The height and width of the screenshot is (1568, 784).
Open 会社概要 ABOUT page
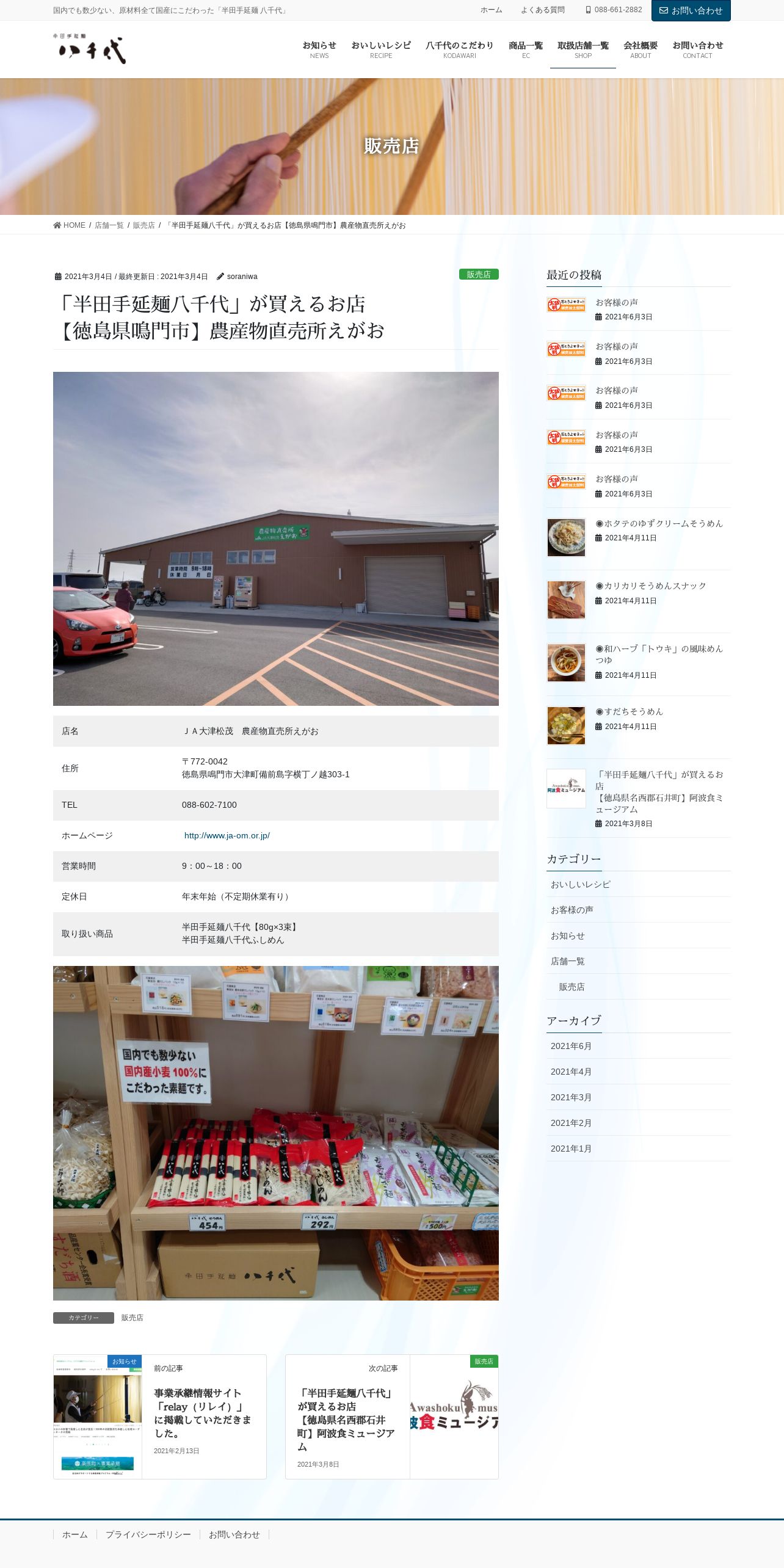[641, 49]
